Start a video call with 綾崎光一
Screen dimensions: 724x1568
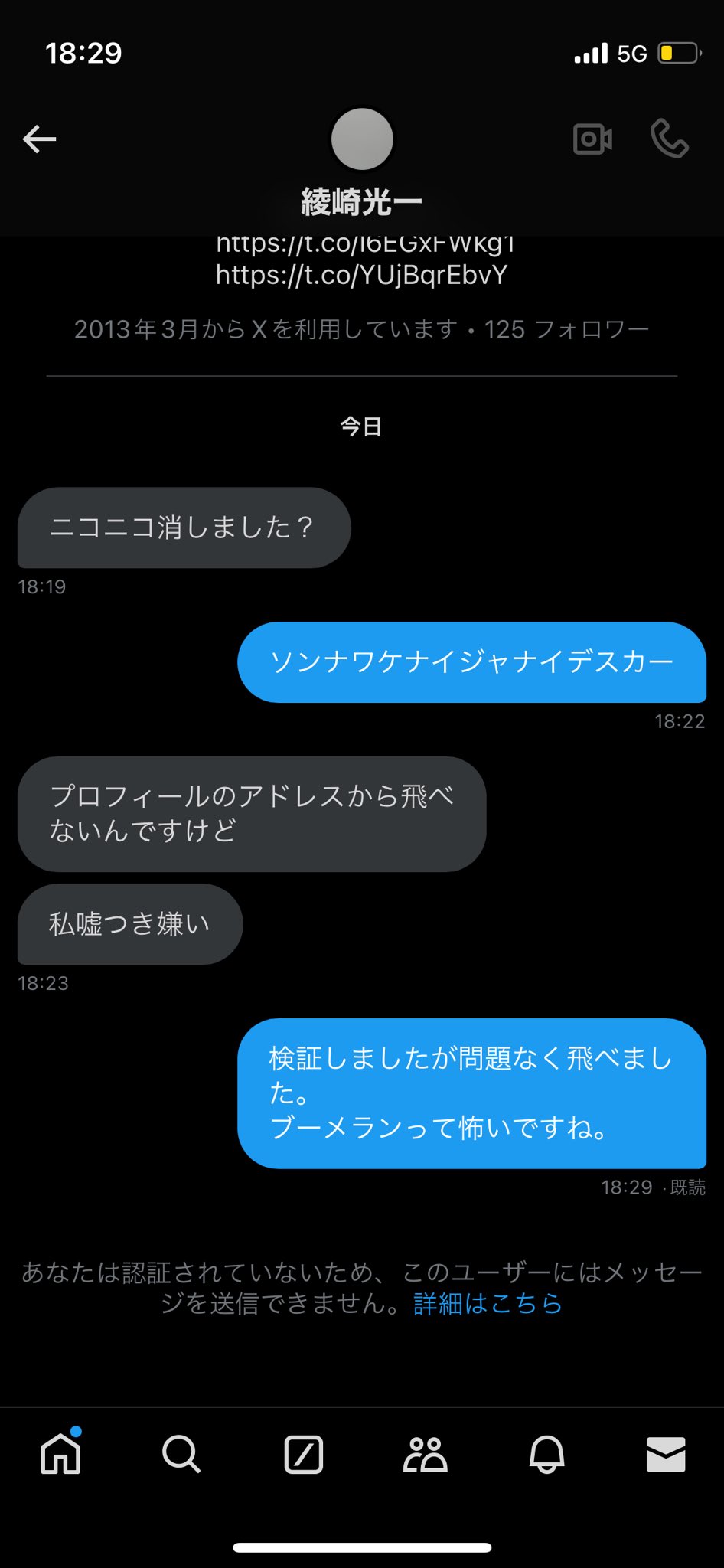593,139
